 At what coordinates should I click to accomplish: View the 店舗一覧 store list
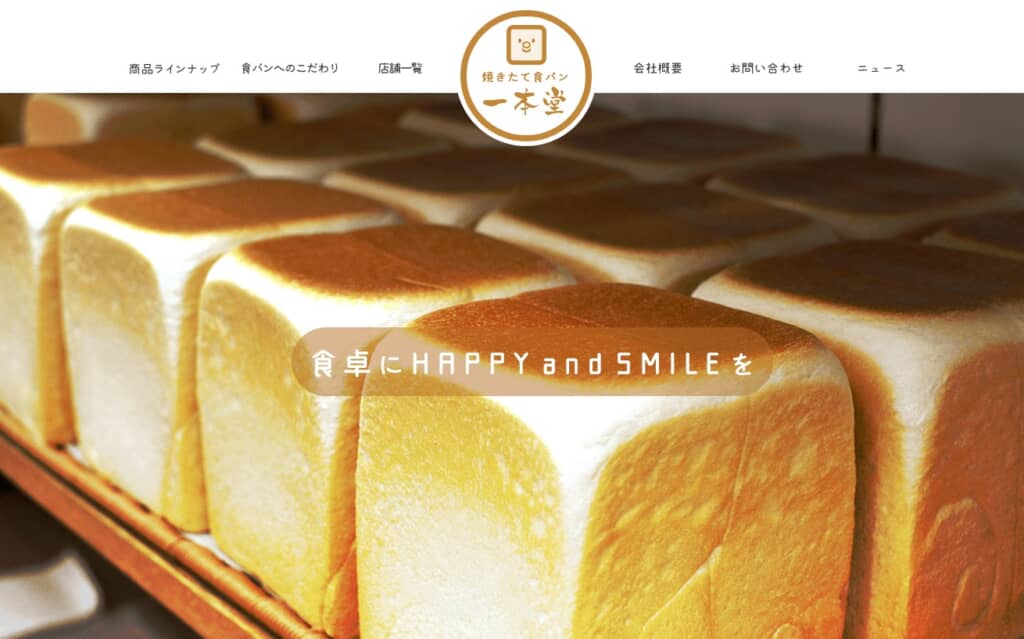point(400,69)
